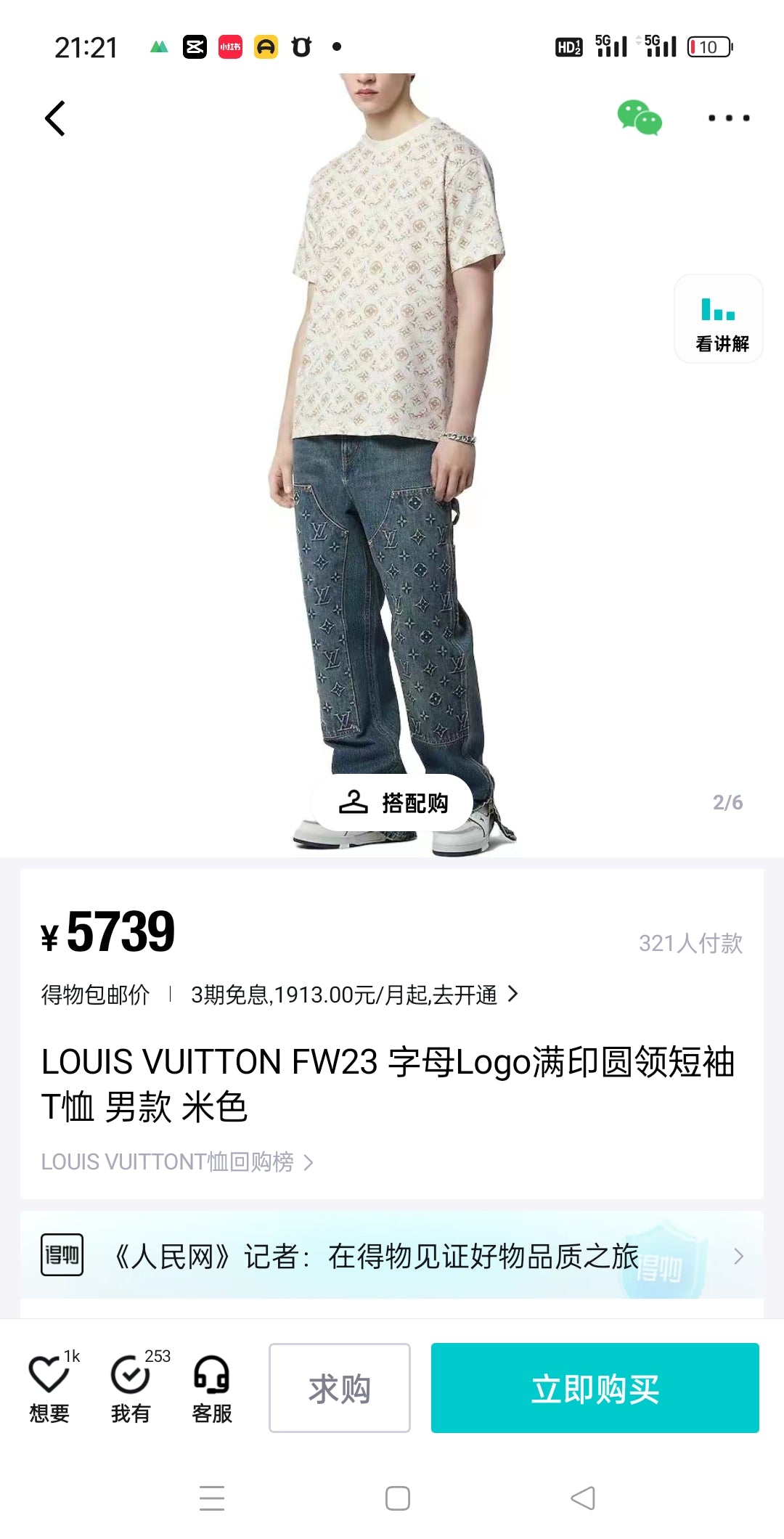The image size is (784, 1539).
Task: Open the three-dot overflow menu
Action: (x=729, y=118)
